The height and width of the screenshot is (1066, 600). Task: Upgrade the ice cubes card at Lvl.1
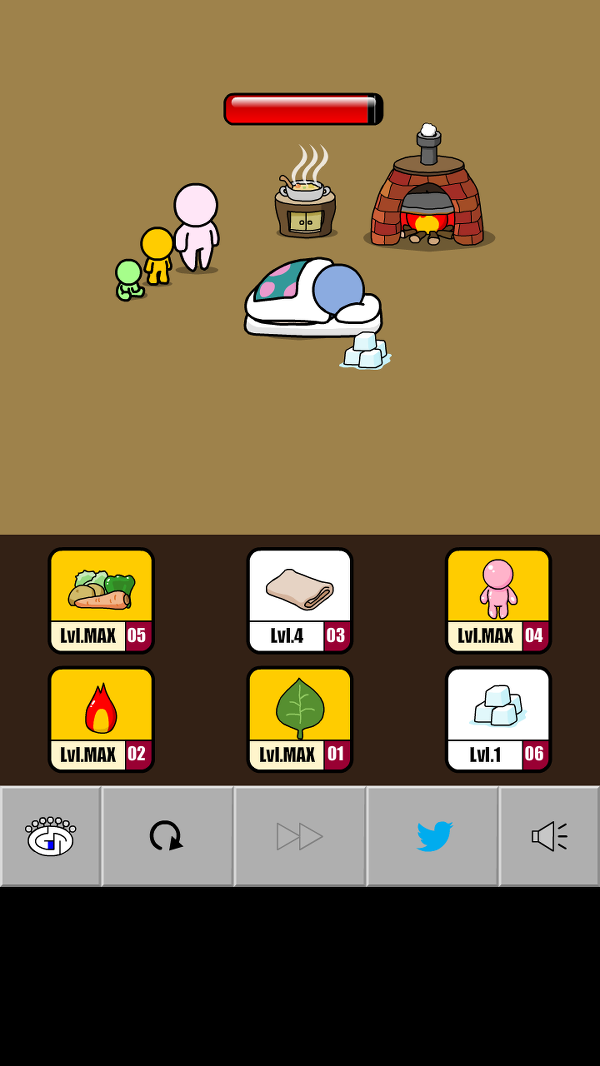(498, 719)
